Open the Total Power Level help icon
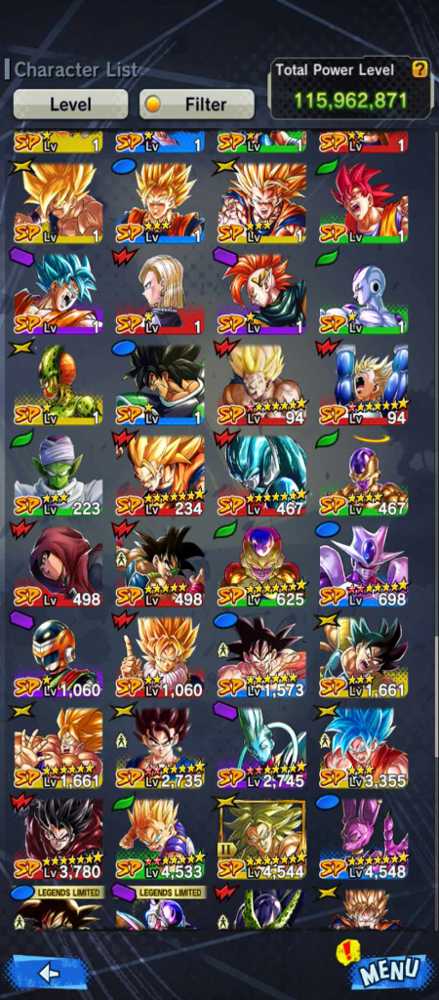 (x=419, y=70)
